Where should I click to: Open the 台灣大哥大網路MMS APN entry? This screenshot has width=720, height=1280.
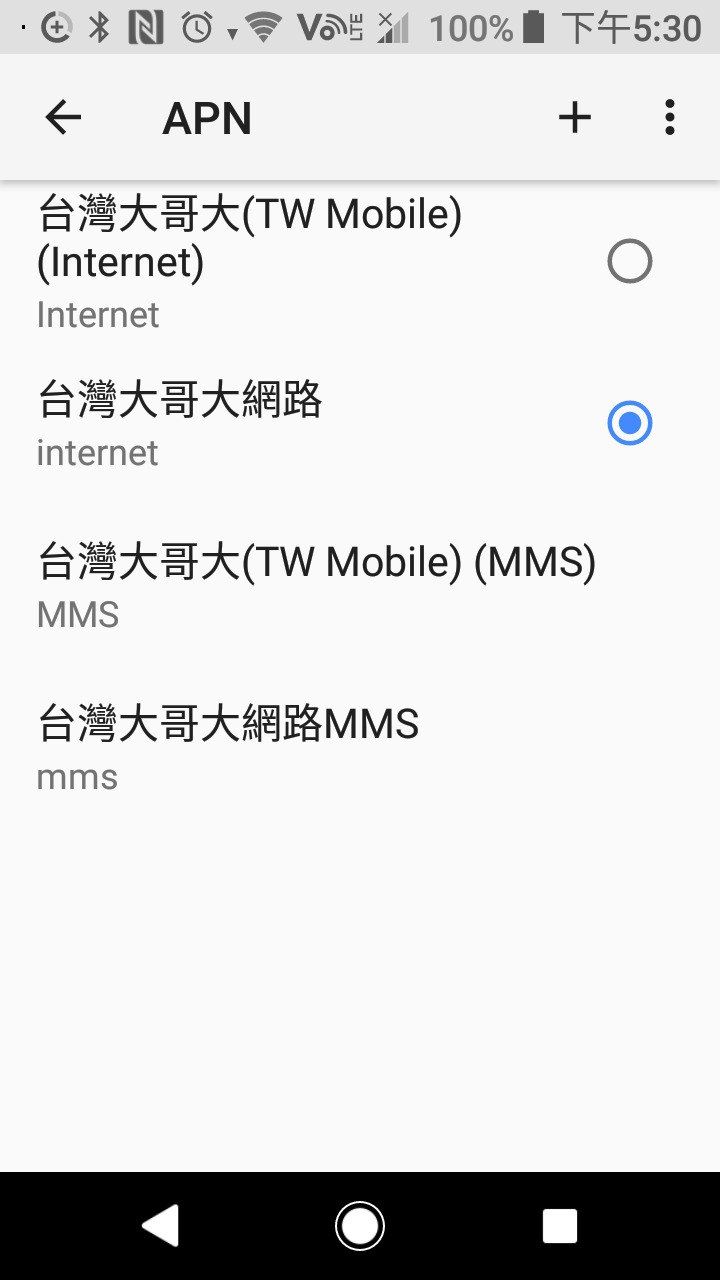pos(228,747)
